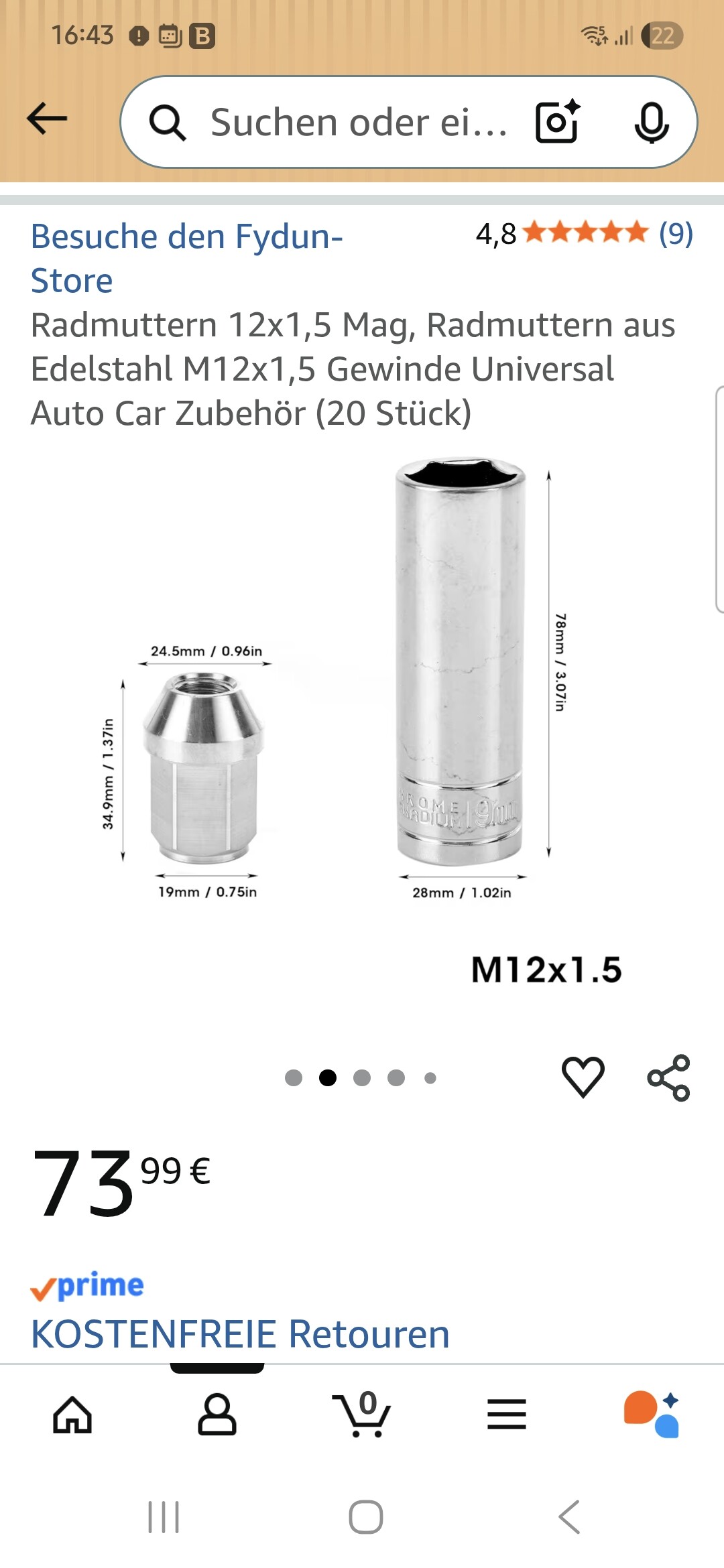Screen dimensions: 724x1568
Task: Open the hamburger menu tab
Action: [507, 1415]
